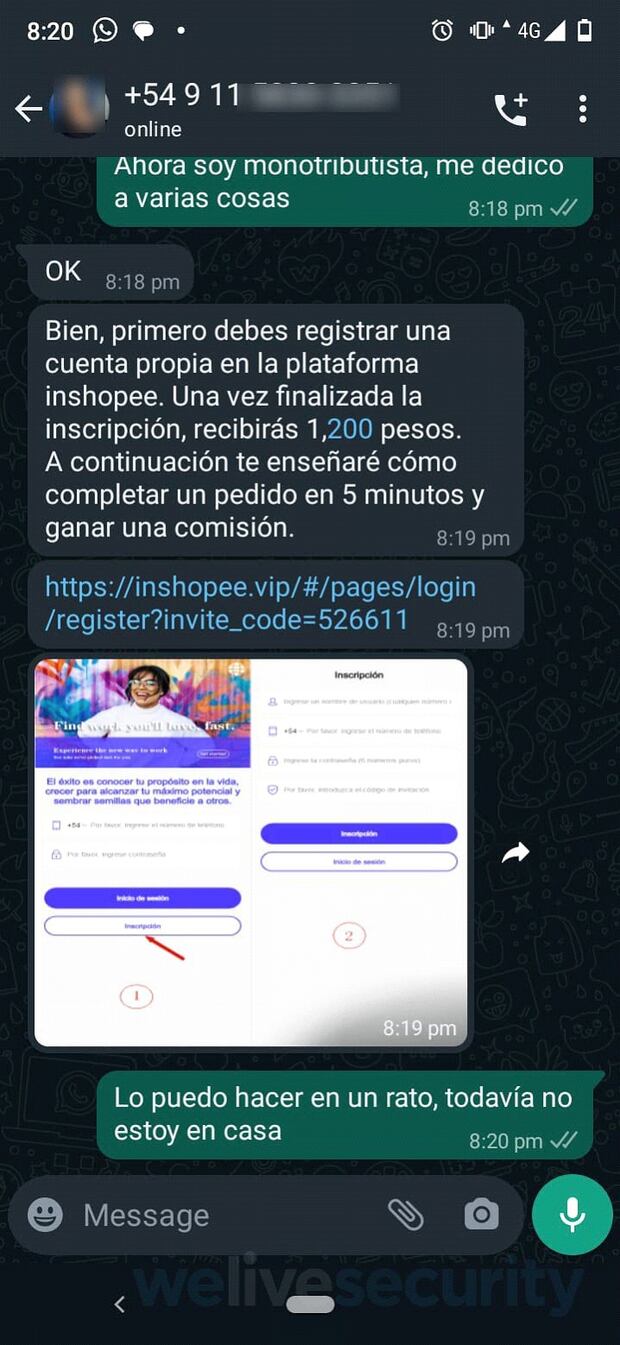Open the contact's profile from the header
Screen dimensions: 620x1345
click(250, 109)
